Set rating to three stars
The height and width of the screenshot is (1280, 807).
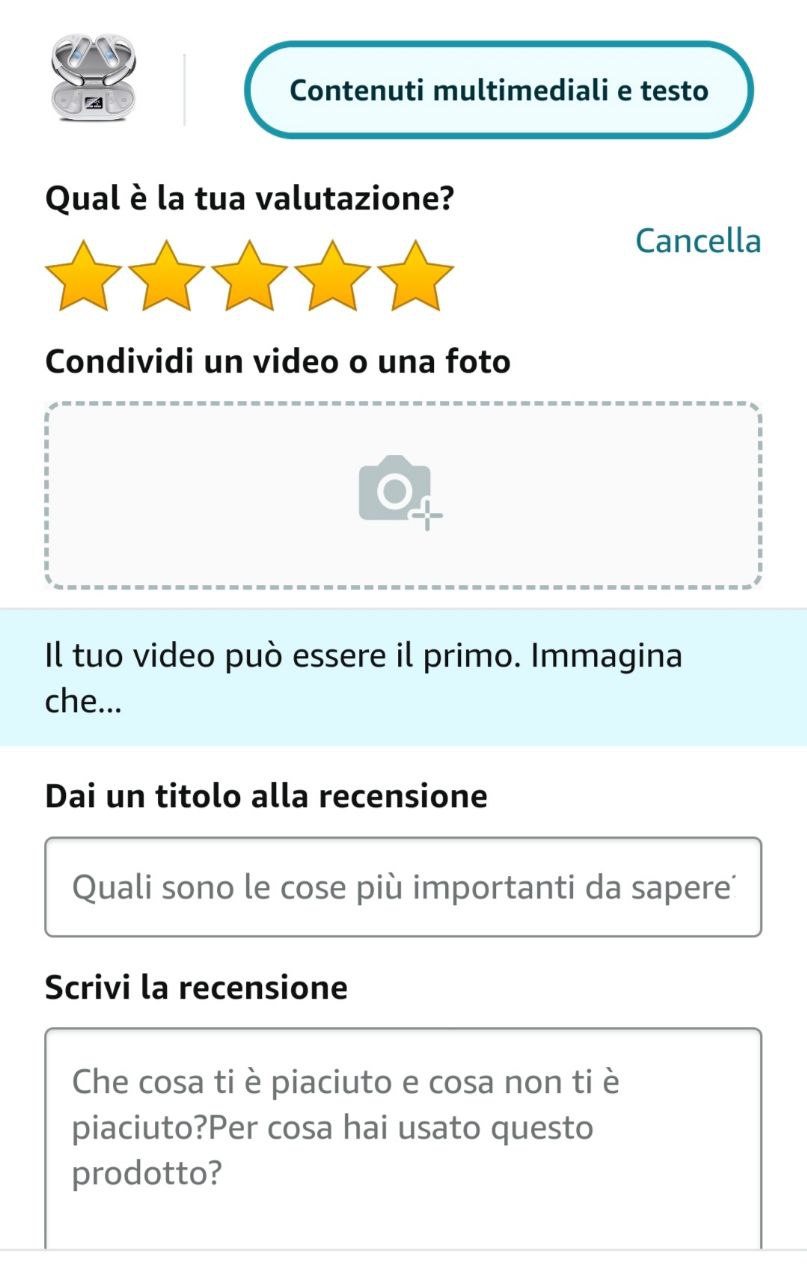point(250,276)
